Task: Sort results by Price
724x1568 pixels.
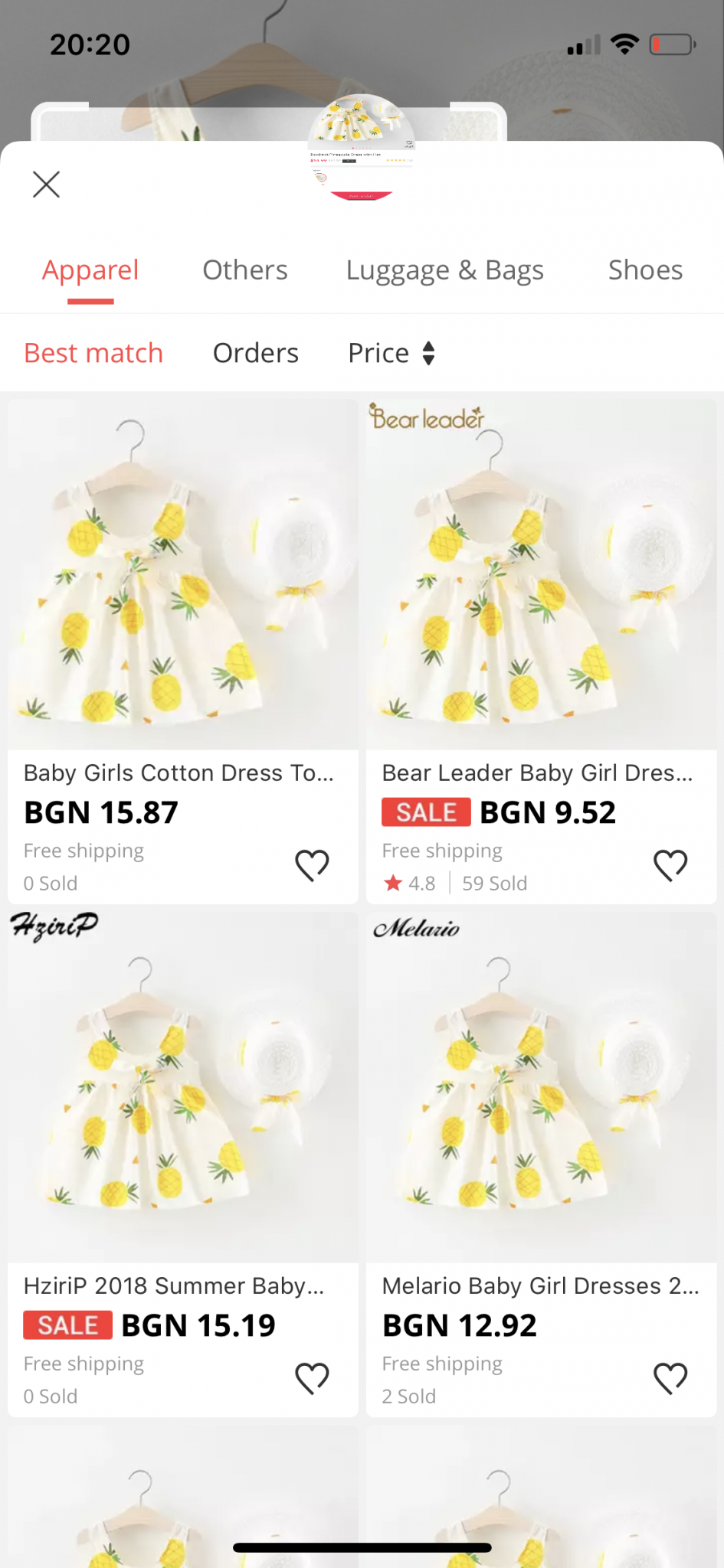Action: pos(391,353)
